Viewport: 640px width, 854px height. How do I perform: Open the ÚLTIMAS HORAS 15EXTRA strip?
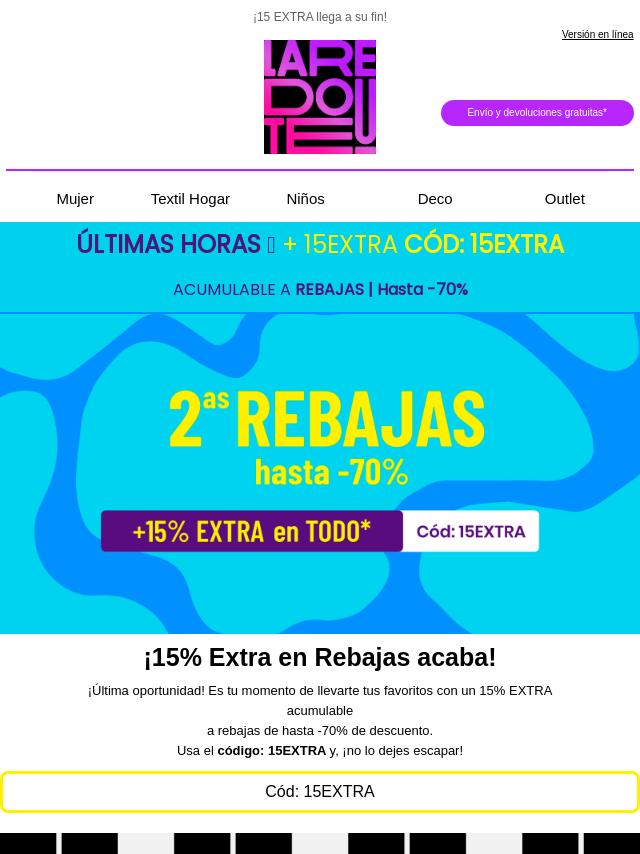[x=320, y=245]
